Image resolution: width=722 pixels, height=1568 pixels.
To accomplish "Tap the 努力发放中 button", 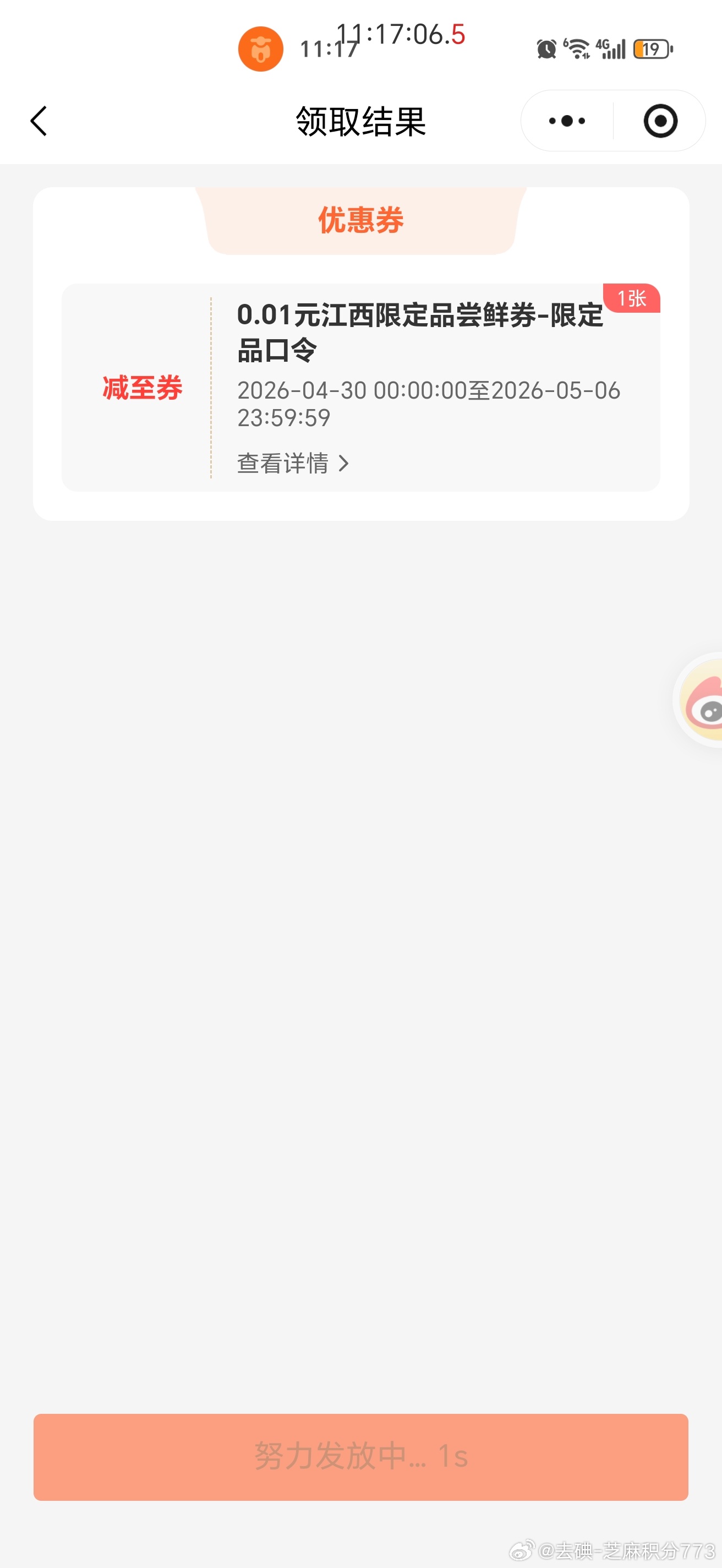I will [x=360, y=1457].
